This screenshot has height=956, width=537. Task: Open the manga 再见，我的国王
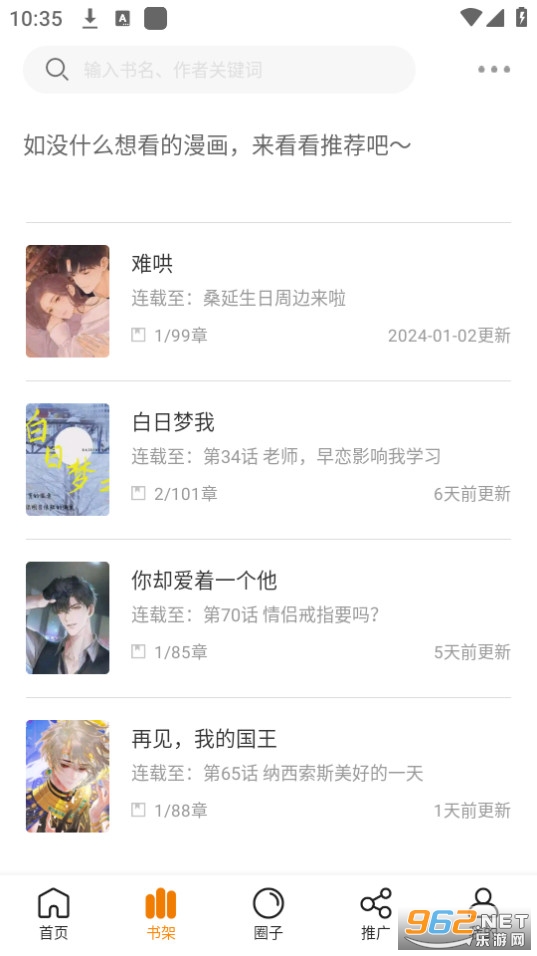pyautogui.click(x=268, y=777)
